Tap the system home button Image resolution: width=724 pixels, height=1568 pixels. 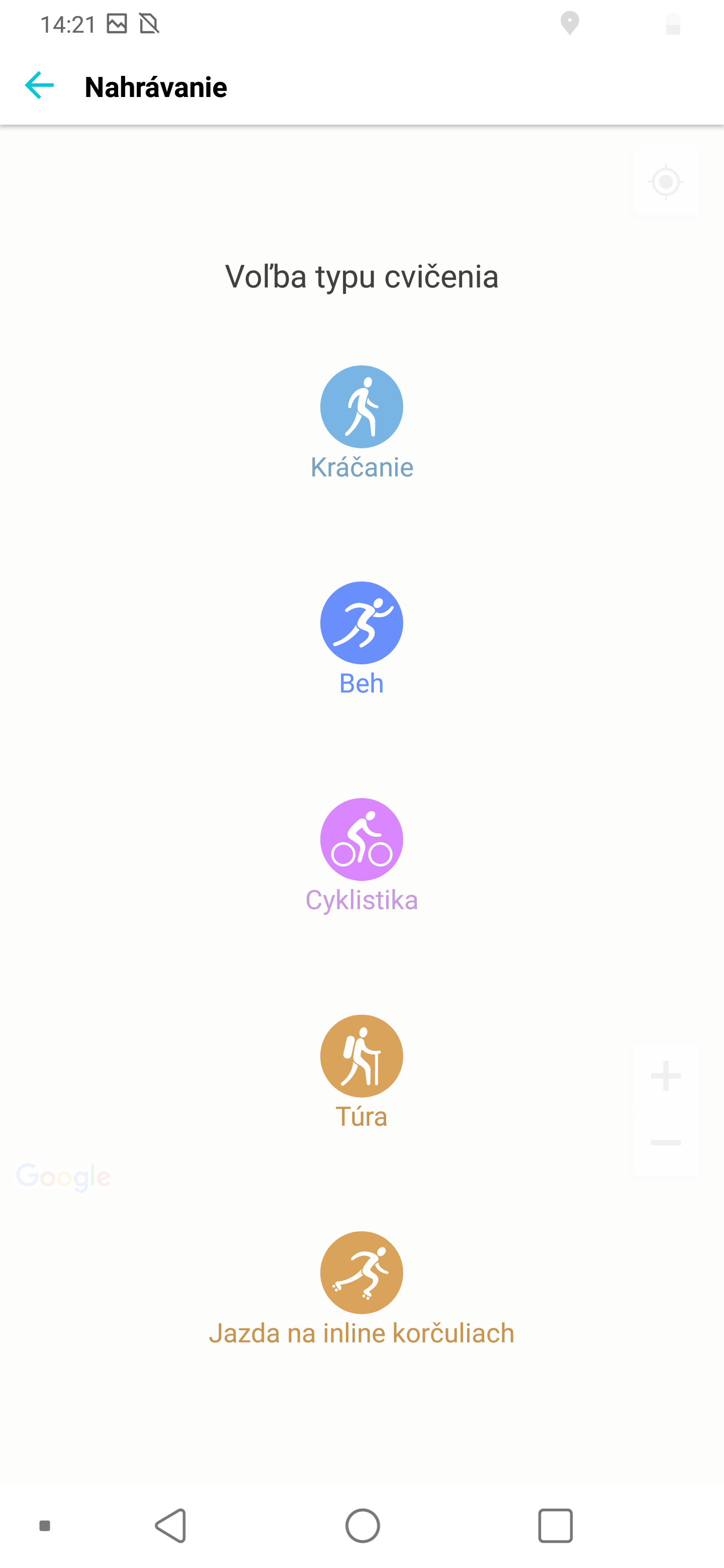[x=363, y=1525]
